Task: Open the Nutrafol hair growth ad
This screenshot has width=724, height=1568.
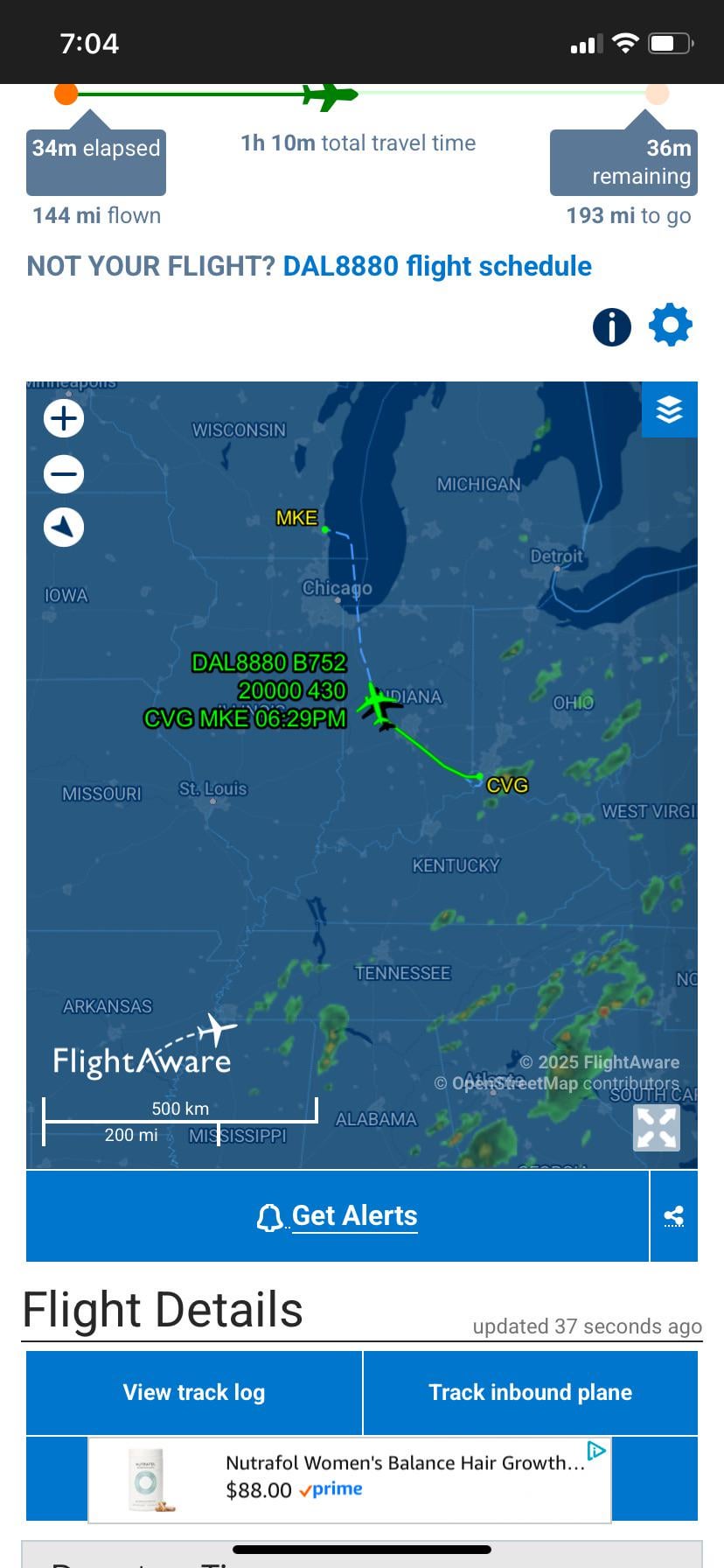Action: tap(350, 1480)
